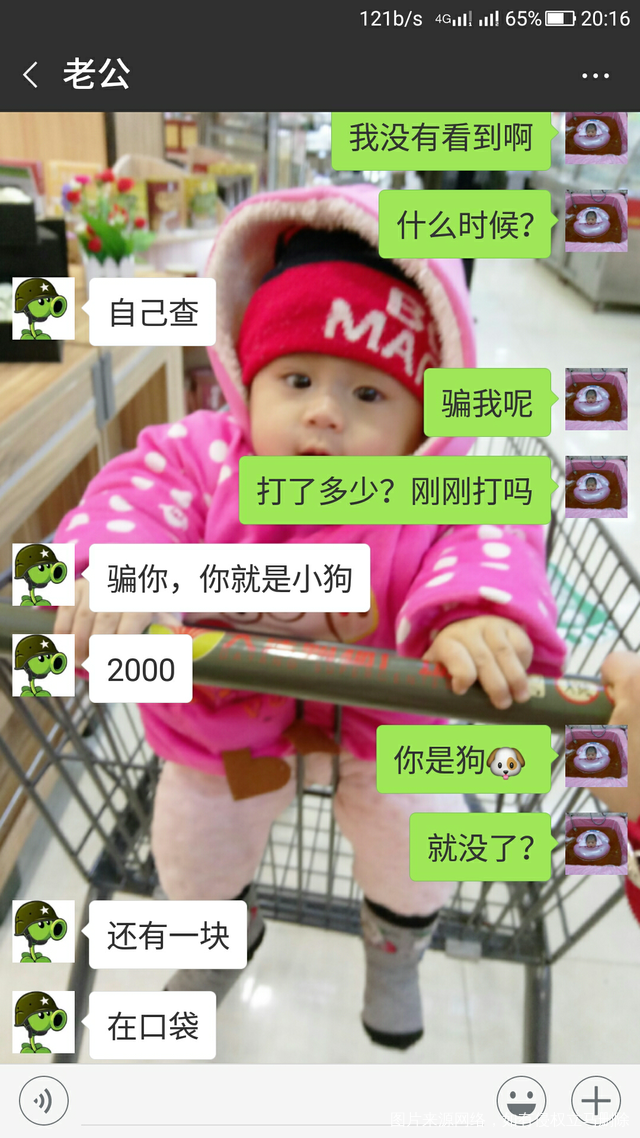Switch to voice message input
Image resolution: width=640 pixels, height=1138 pixels.
43,1101
